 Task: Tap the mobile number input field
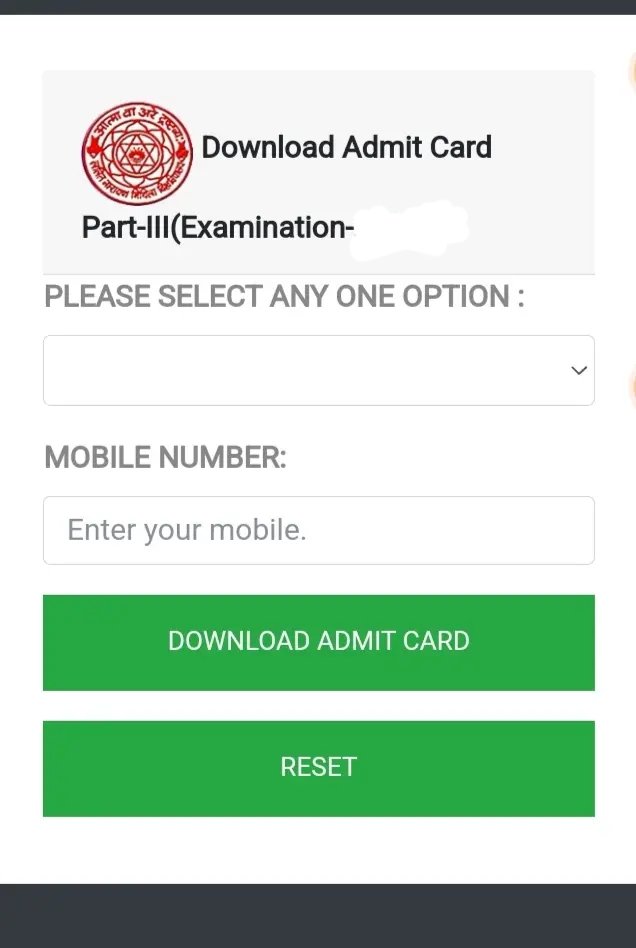click(318, 530)
